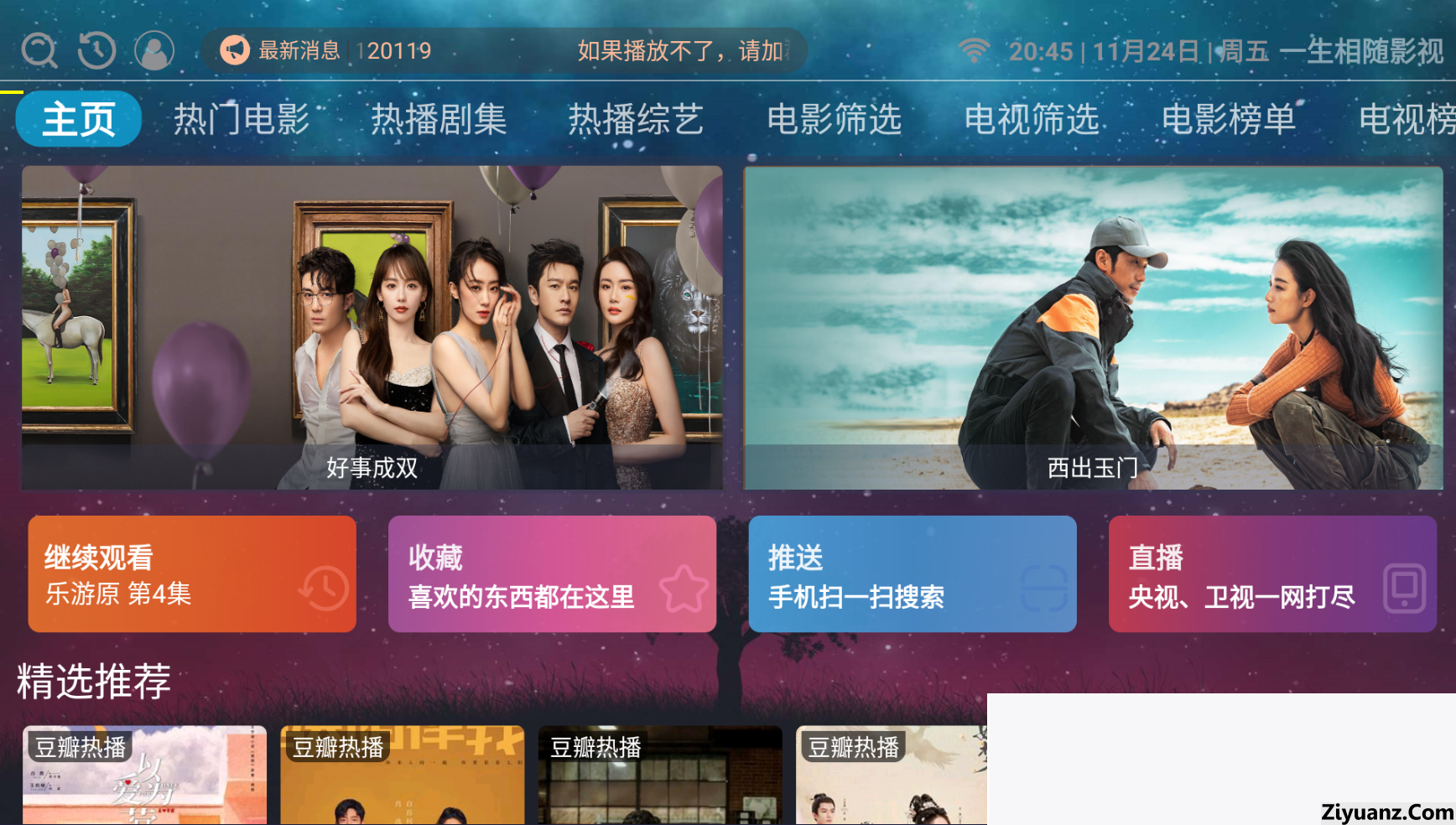Open the 好事成双 banner
The height and width of the screenshot is (825, 1456).
[372, 327]
